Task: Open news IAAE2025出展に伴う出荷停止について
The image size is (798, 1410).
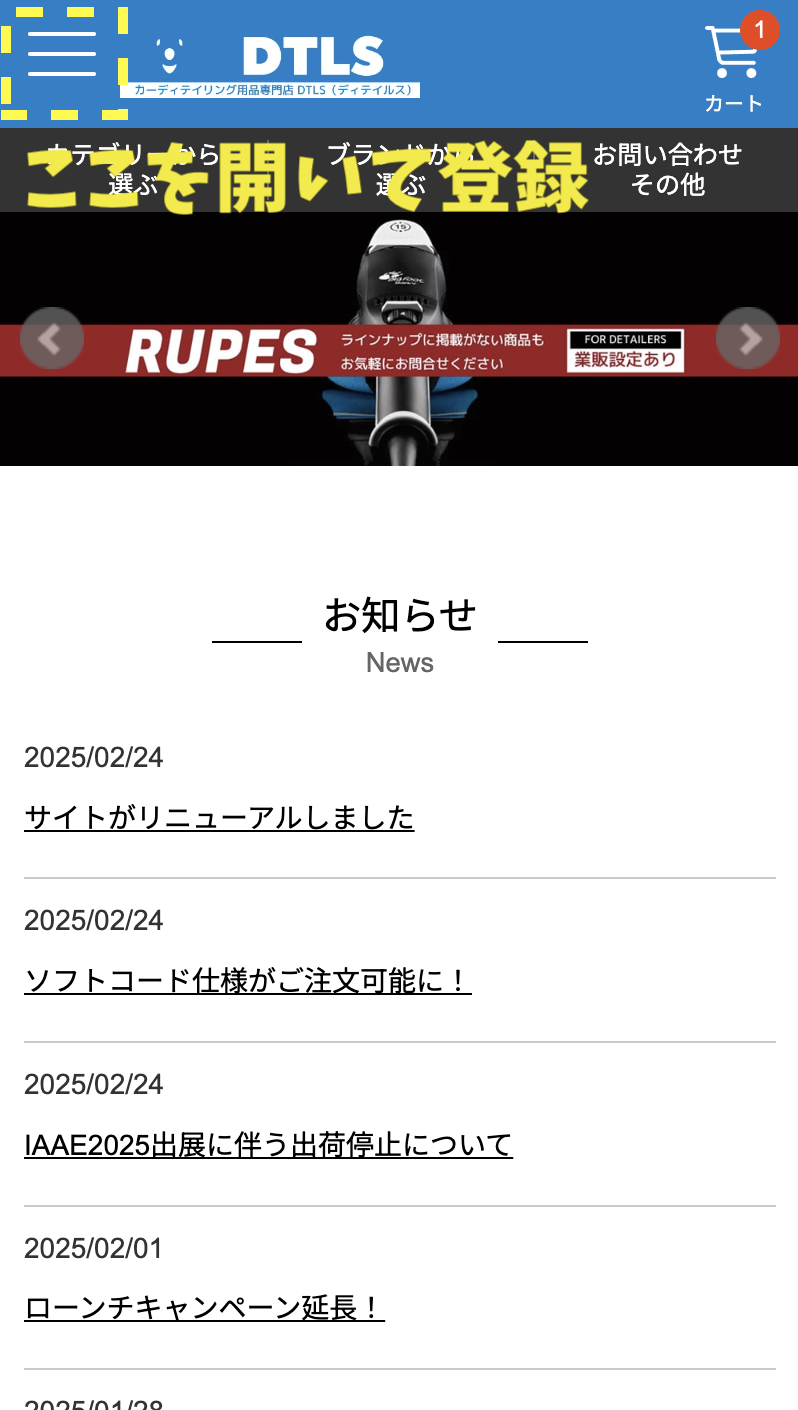Action: pyautogui.click(x=268, y=1145)
